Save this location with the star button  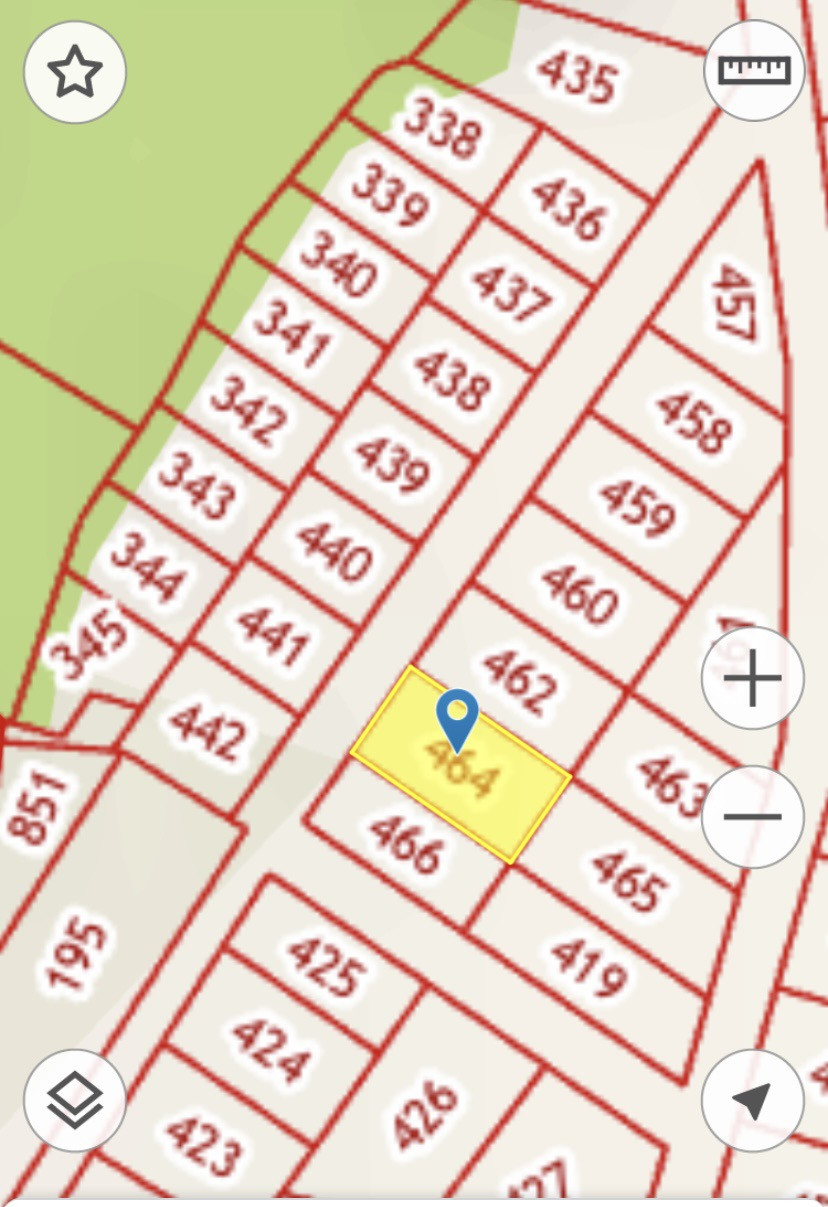click(x=75, y=72)
